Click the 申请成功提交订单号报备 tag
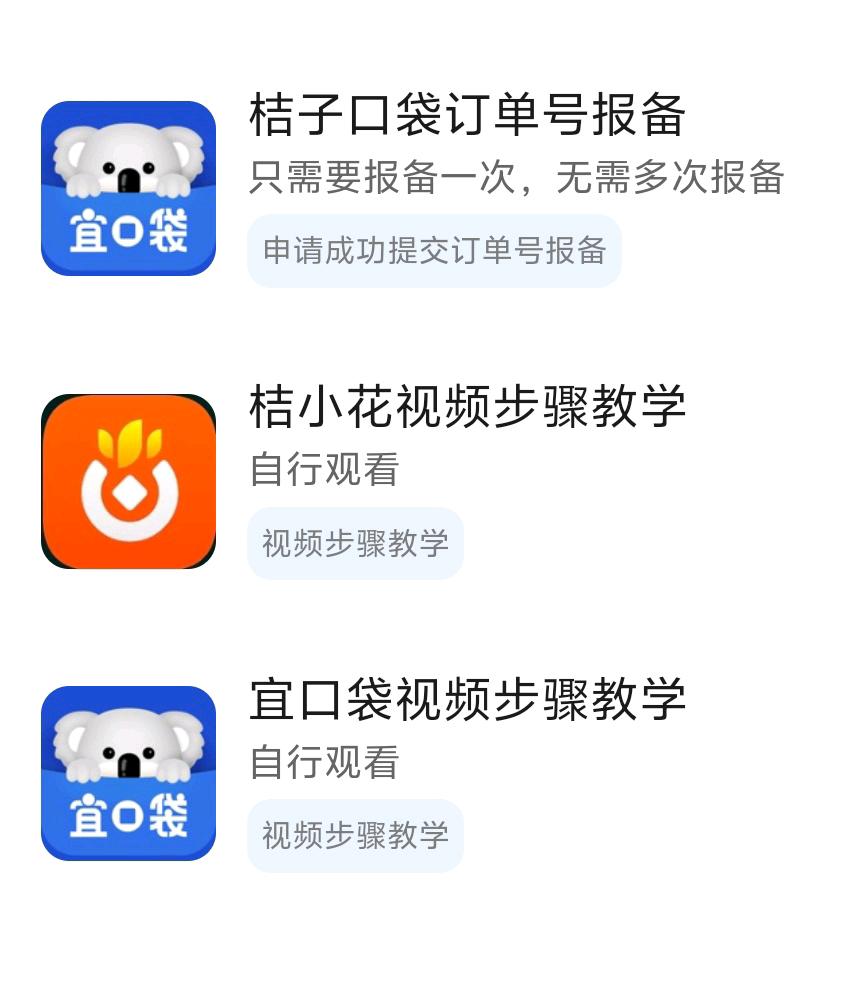This screenshot has width=862, height=981. [434, 251]
